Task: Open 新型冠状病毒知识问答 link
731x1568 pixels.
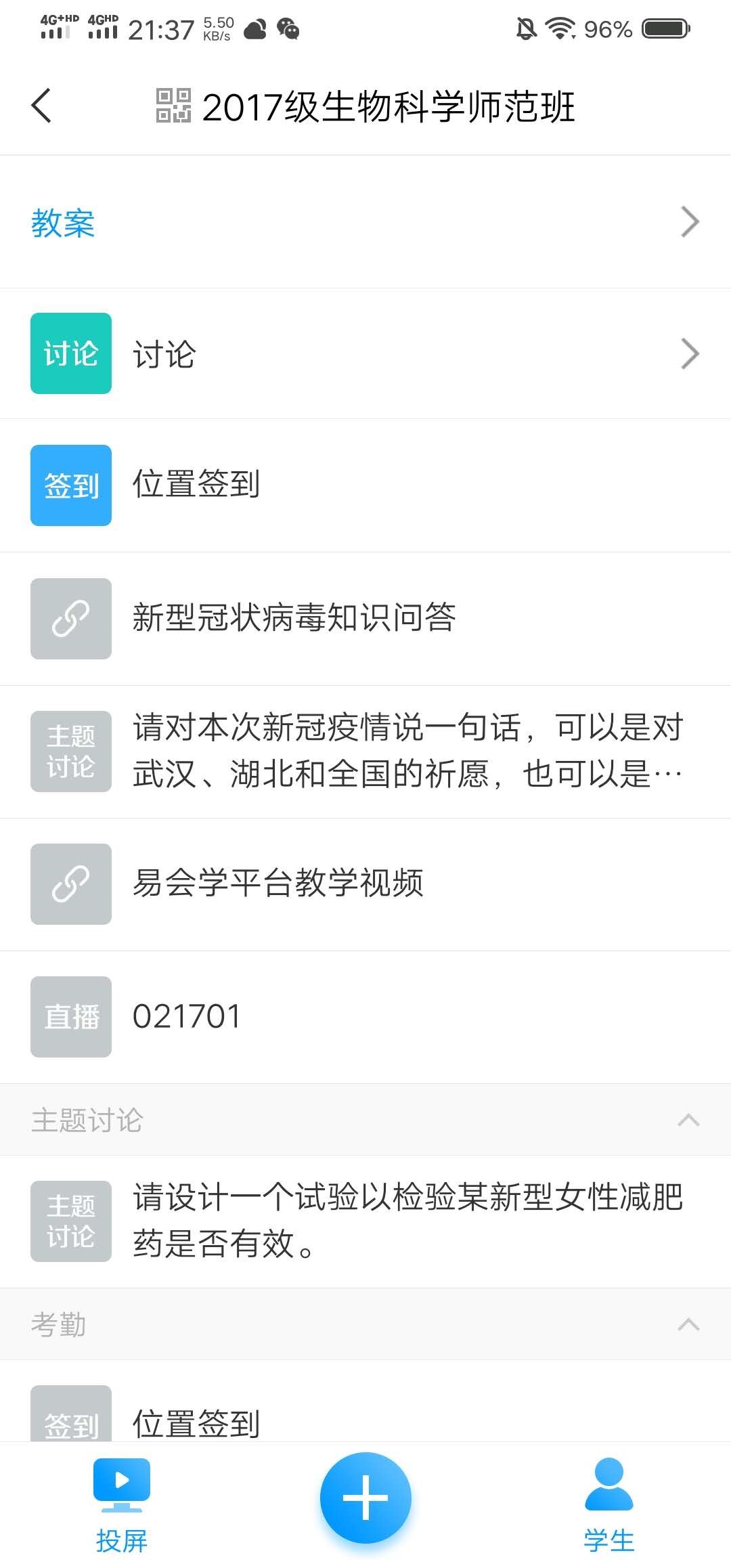Action: point(365,618)
